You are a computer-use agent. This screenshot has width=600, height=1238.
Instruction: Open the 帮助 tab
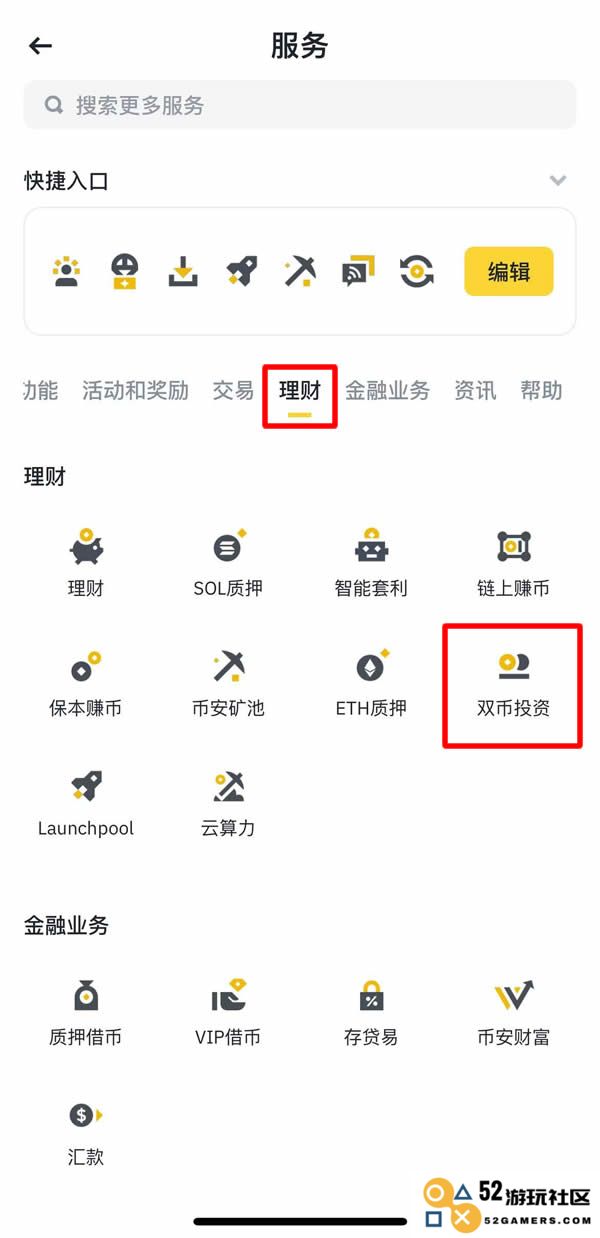coord(541,391)
